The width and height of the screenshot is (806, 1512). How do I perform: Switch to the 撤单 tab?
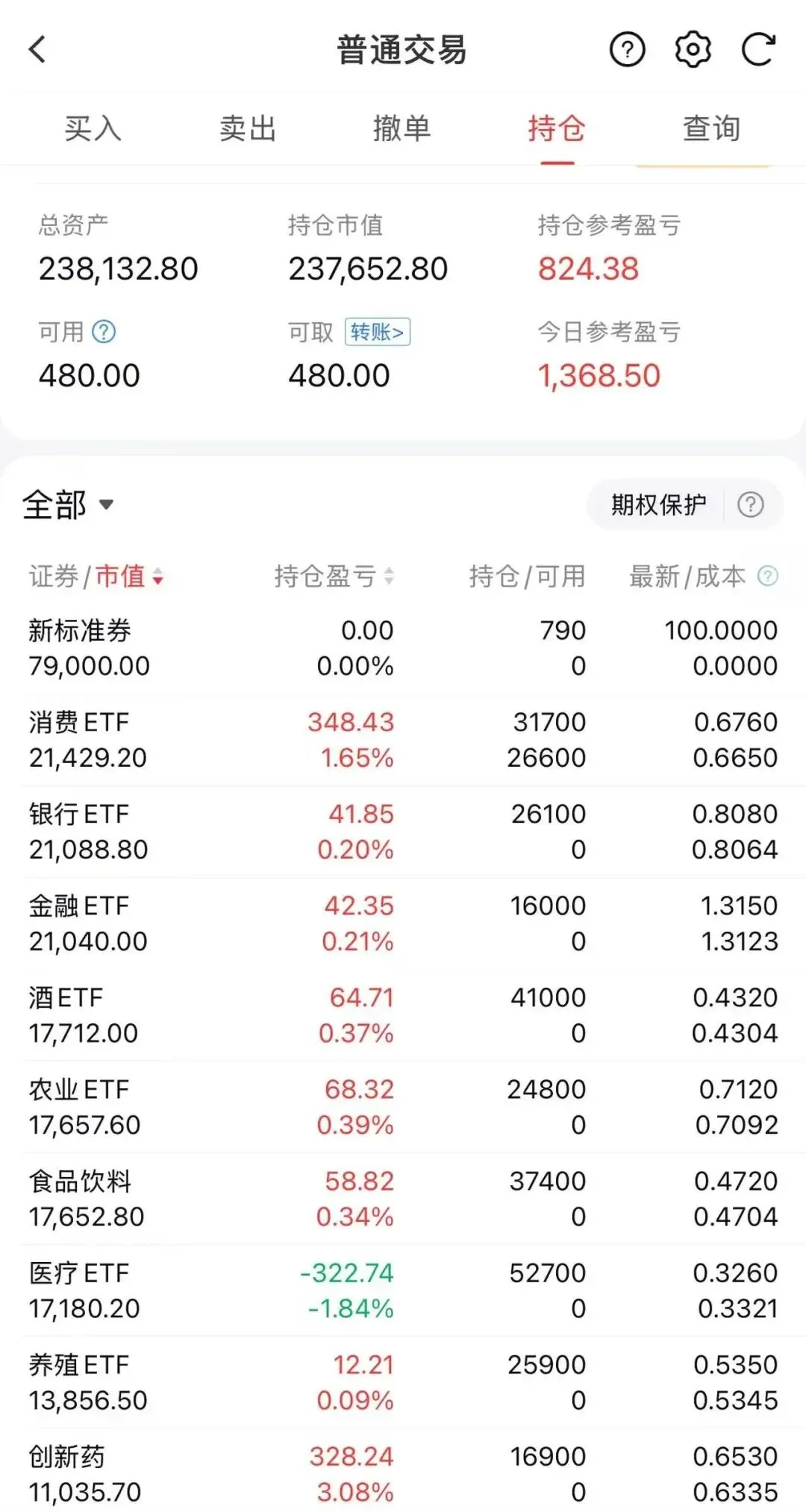pyautogui.click(x=402, y=128)
